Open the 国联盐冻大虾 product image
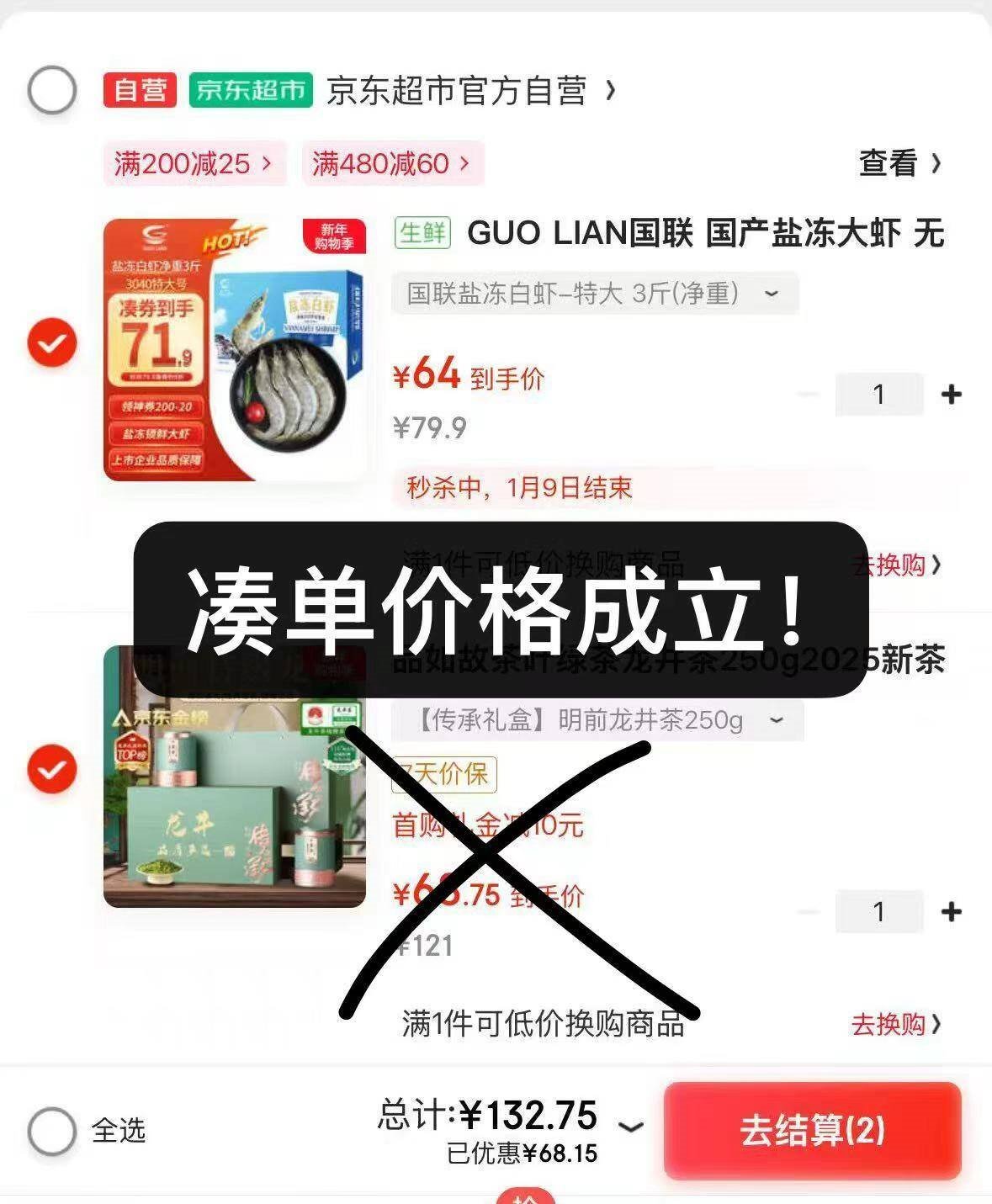 (x=235, y=350)
